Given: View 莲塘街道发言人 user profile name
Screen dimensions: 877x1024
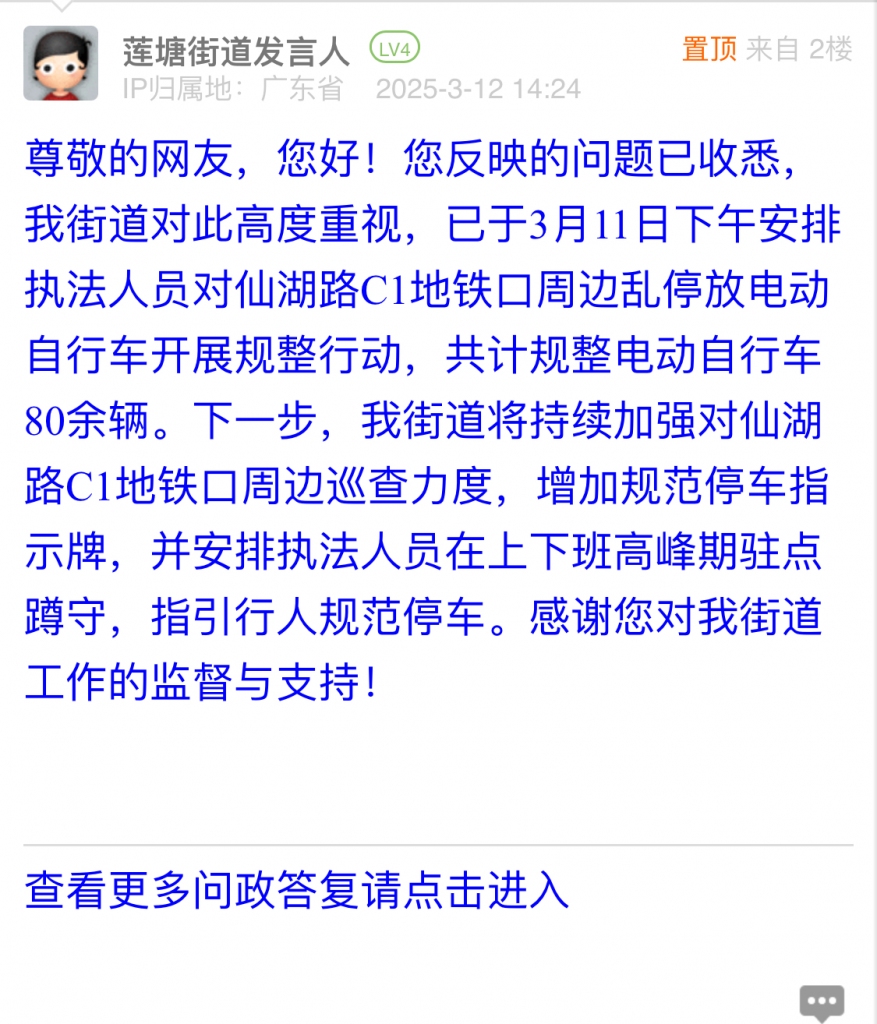Looking at the screenshot, I should [237, 50].
